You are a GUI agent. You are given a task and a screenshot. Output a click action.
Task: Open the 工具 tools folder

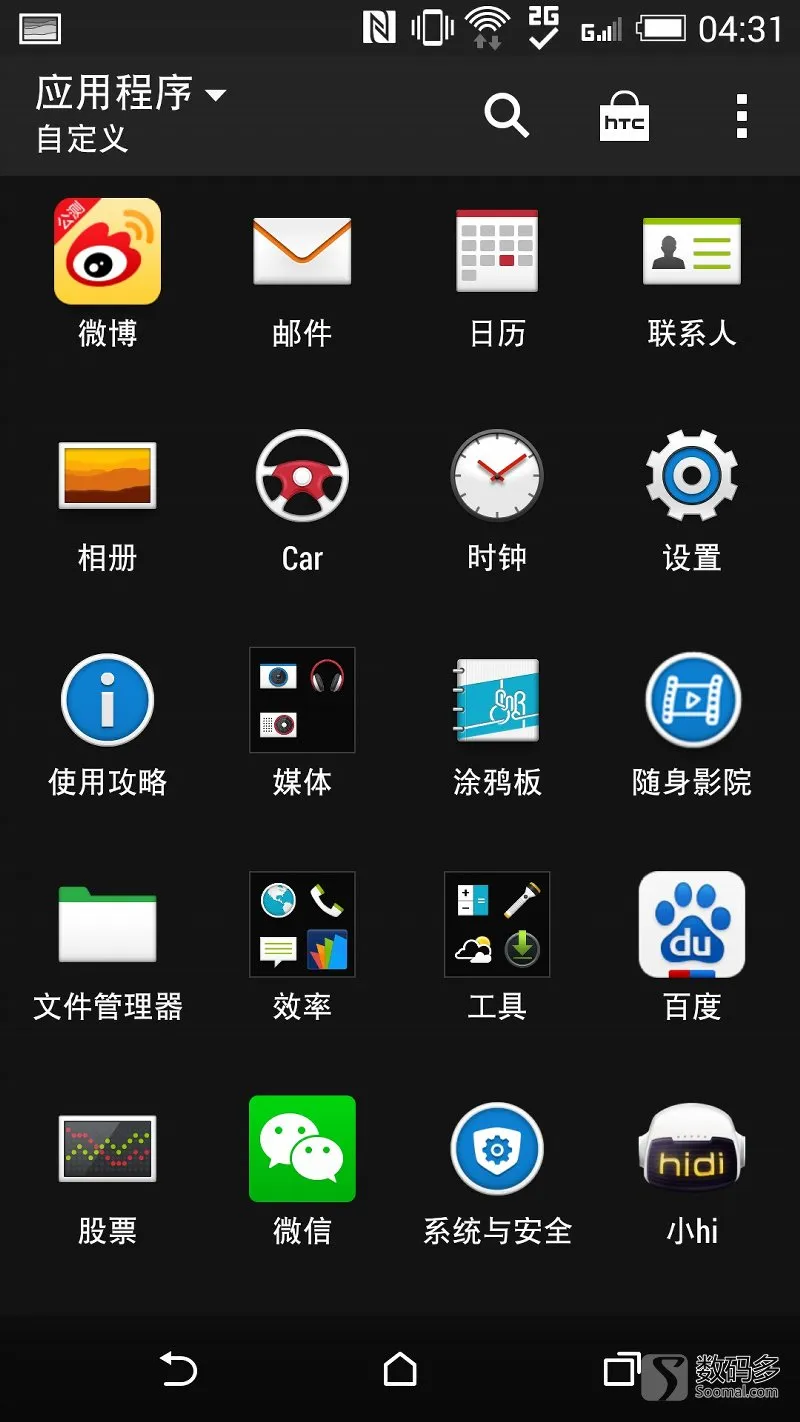click(497, 924)
